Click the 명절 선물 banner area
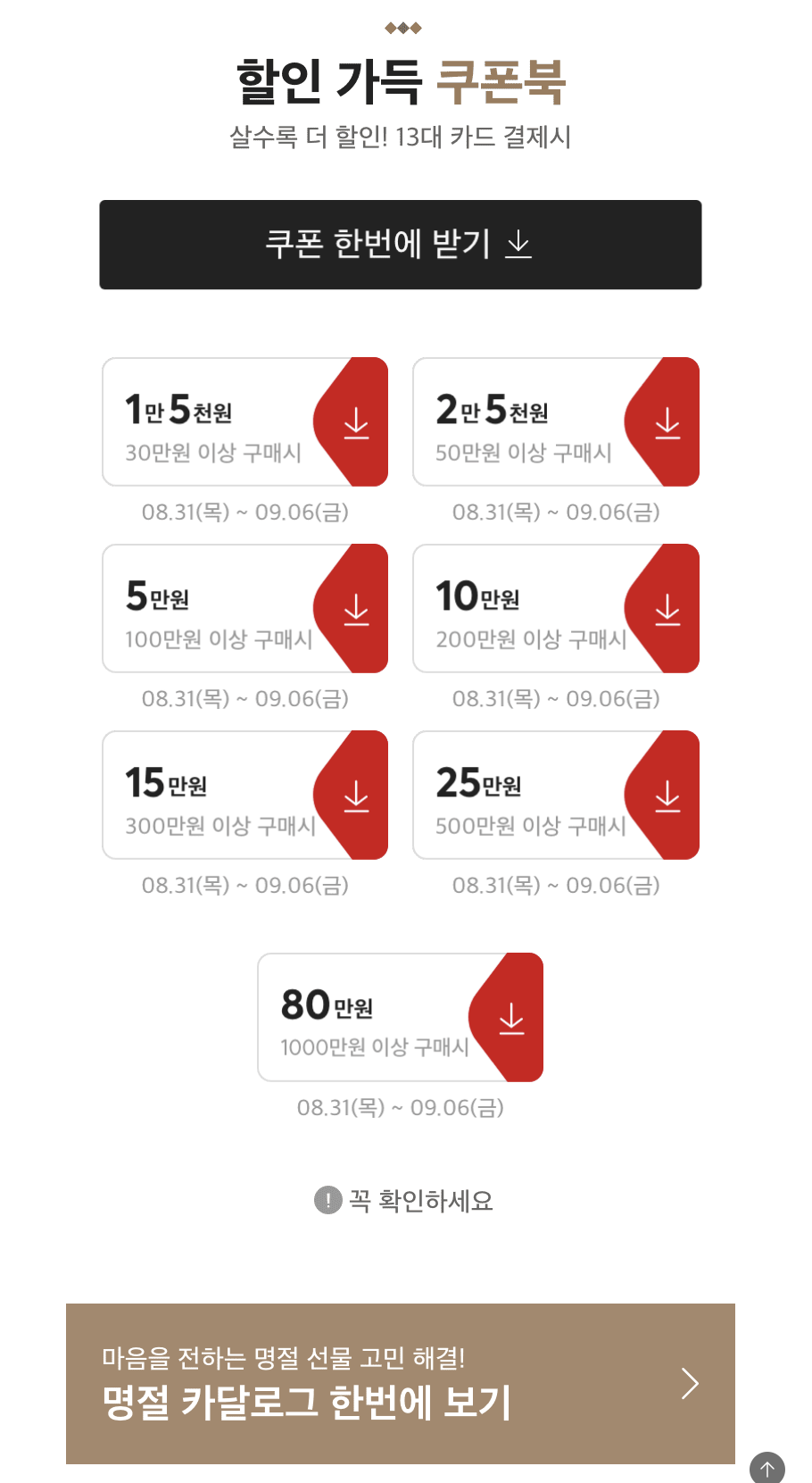The width and height of the screenshot is (812, 1483). coord(401,1383)
